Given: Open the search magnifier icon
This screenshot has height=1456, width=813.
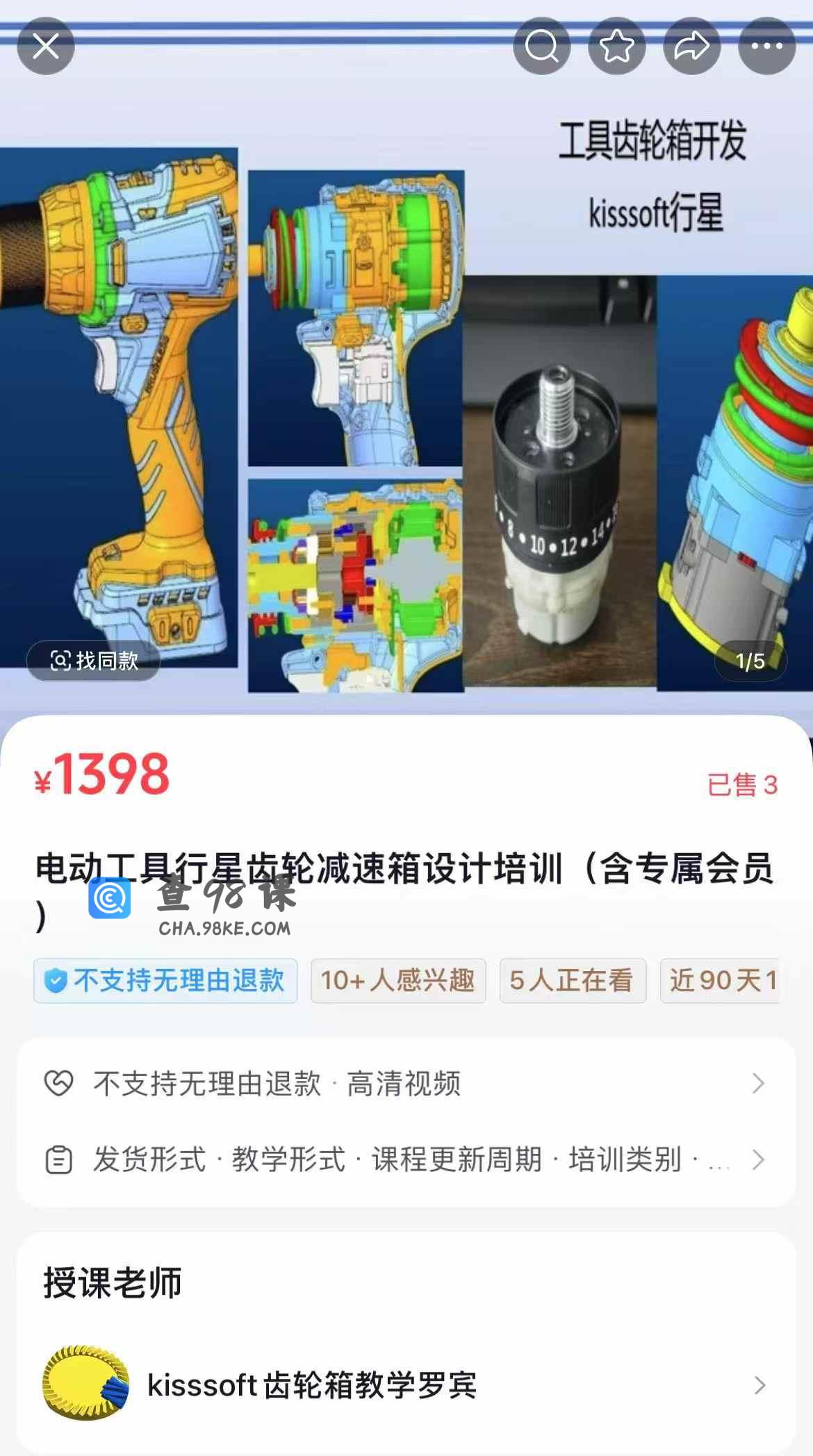Looking at the screenshot, I should click(x=542, y=47).
